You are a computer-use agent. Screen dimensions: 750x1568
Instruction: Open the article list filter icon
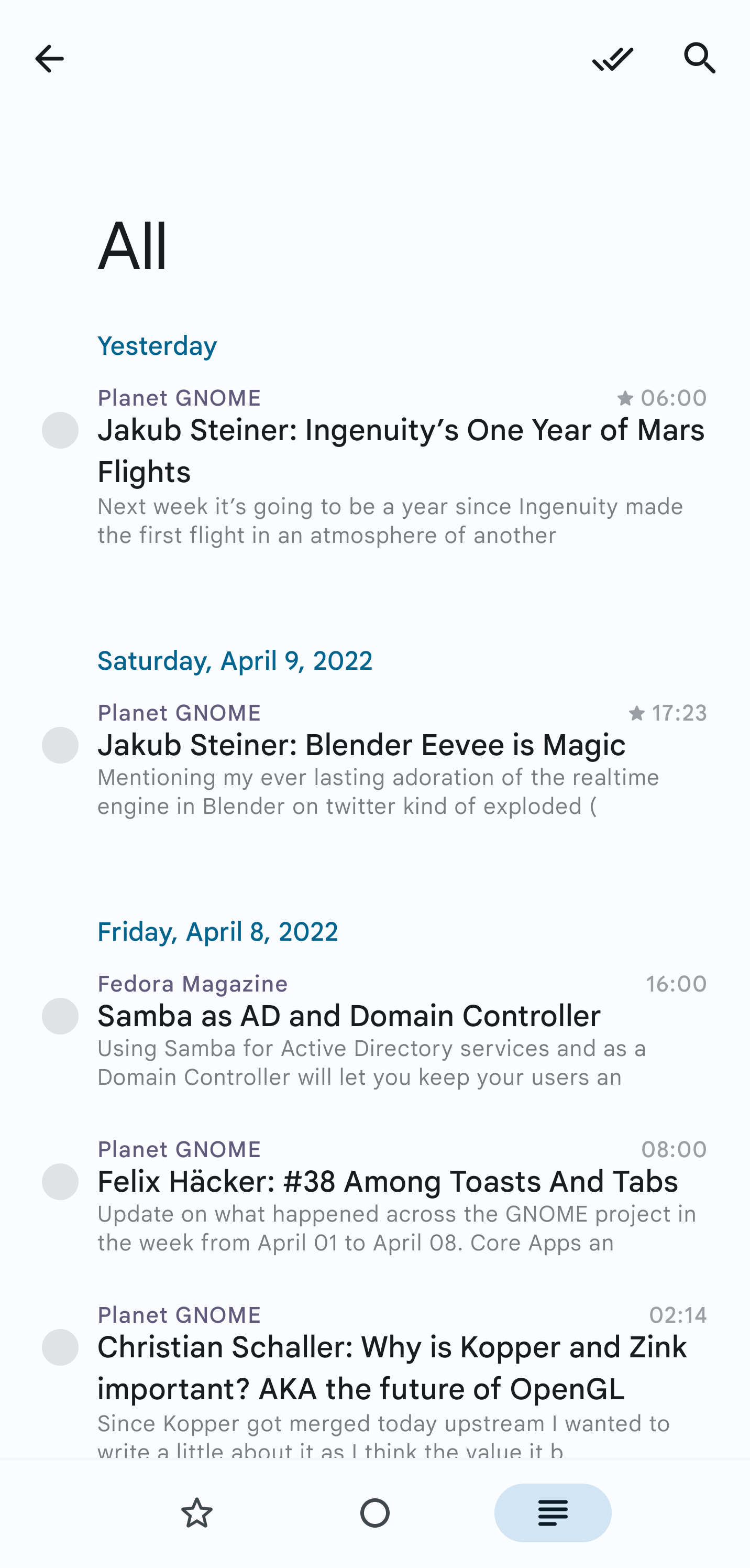(x=553, y=1513)
